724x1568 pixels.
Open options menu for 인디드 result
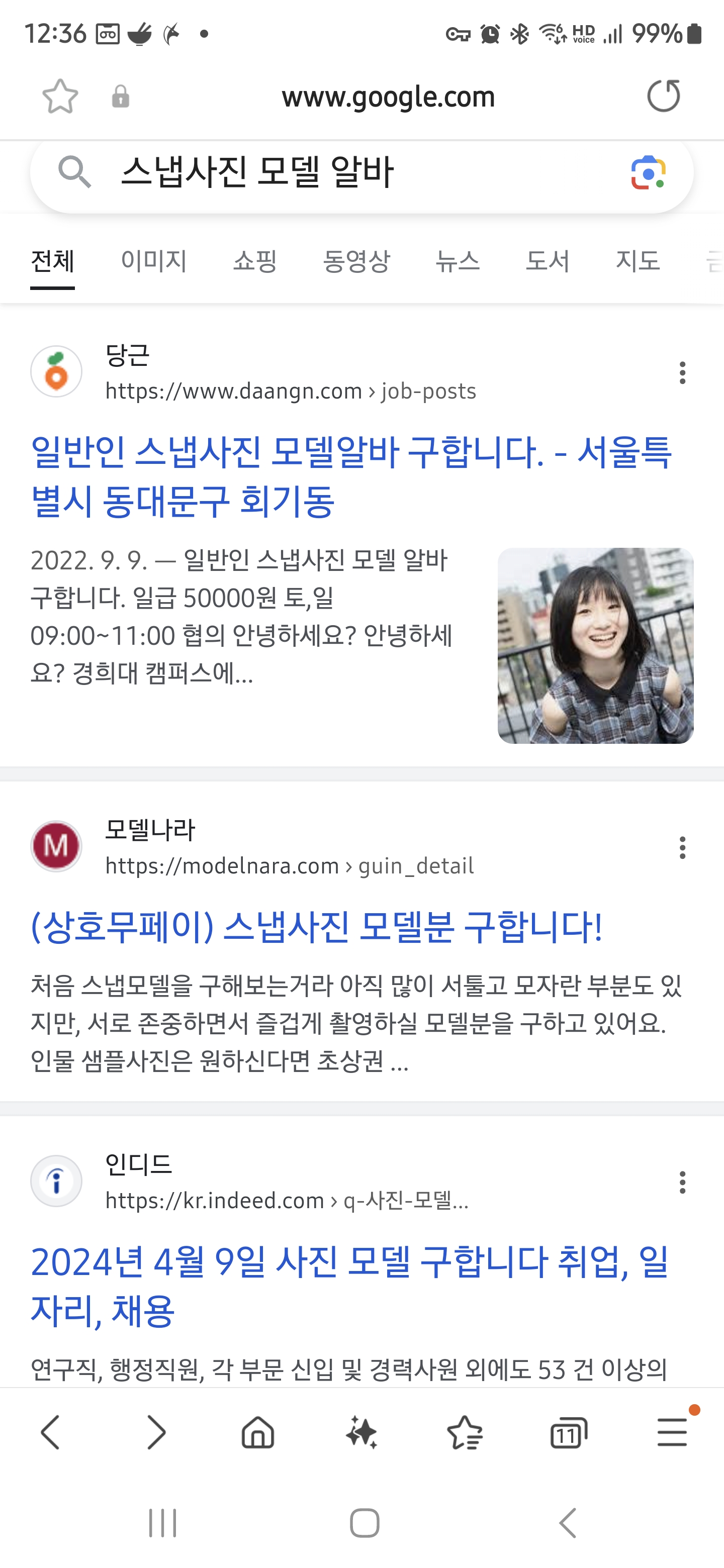click(x=682, y=1182)
